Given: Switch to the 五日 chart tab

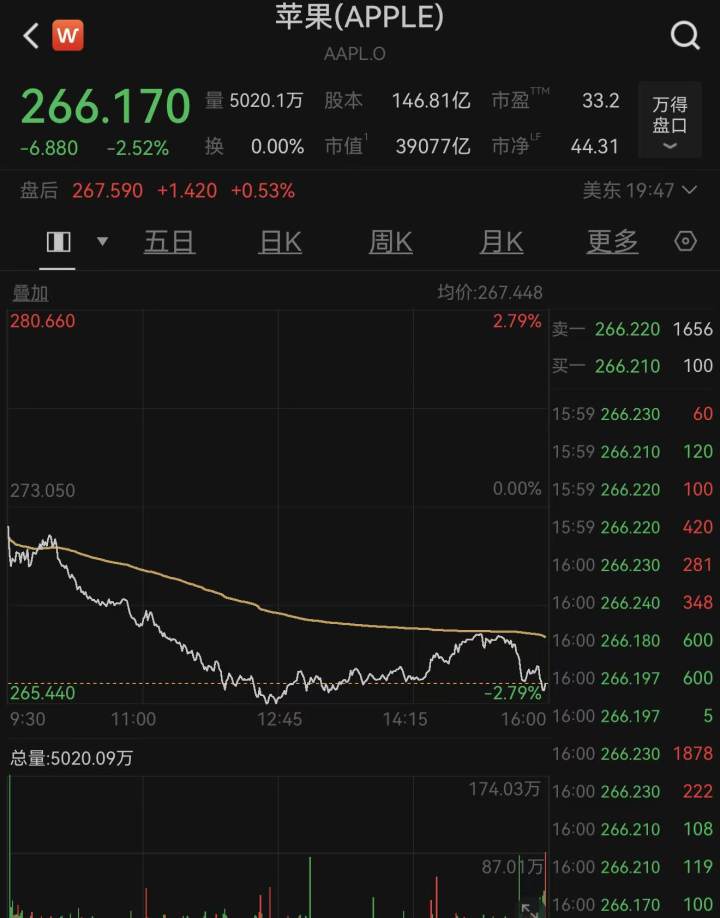Looking at the screenshot, I should coord(169,242).
